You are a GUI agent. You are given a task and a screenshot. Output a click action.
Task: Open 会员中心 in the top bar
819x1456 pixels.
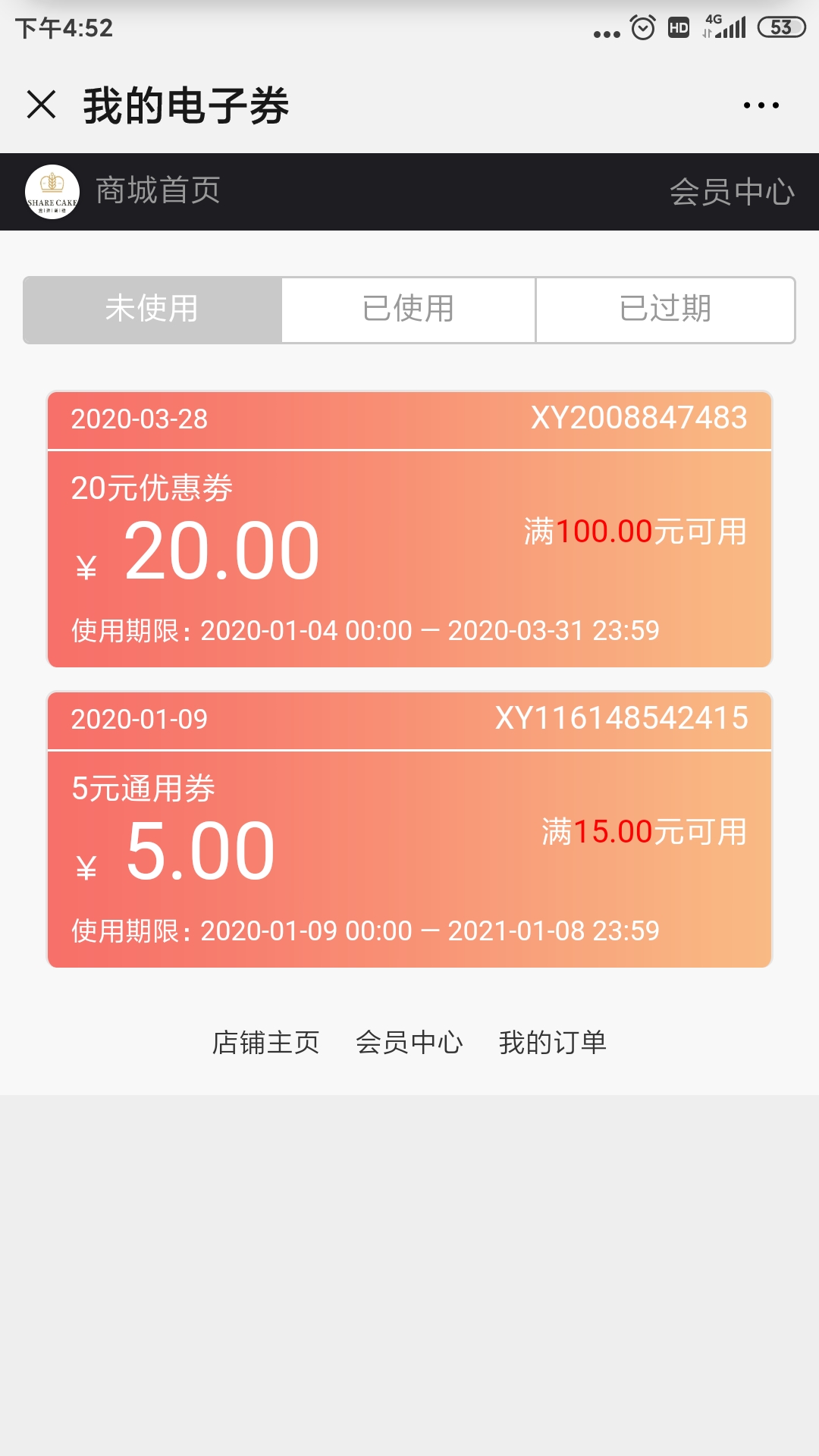click(x=732, y=192)
